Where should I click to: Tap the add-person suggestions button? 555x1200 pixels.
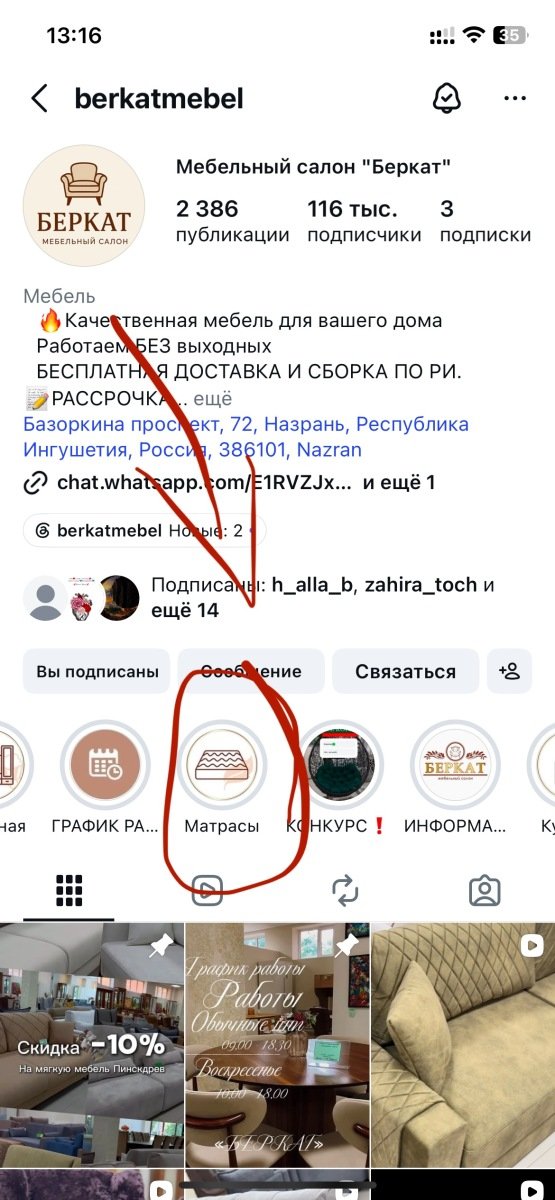509,672
